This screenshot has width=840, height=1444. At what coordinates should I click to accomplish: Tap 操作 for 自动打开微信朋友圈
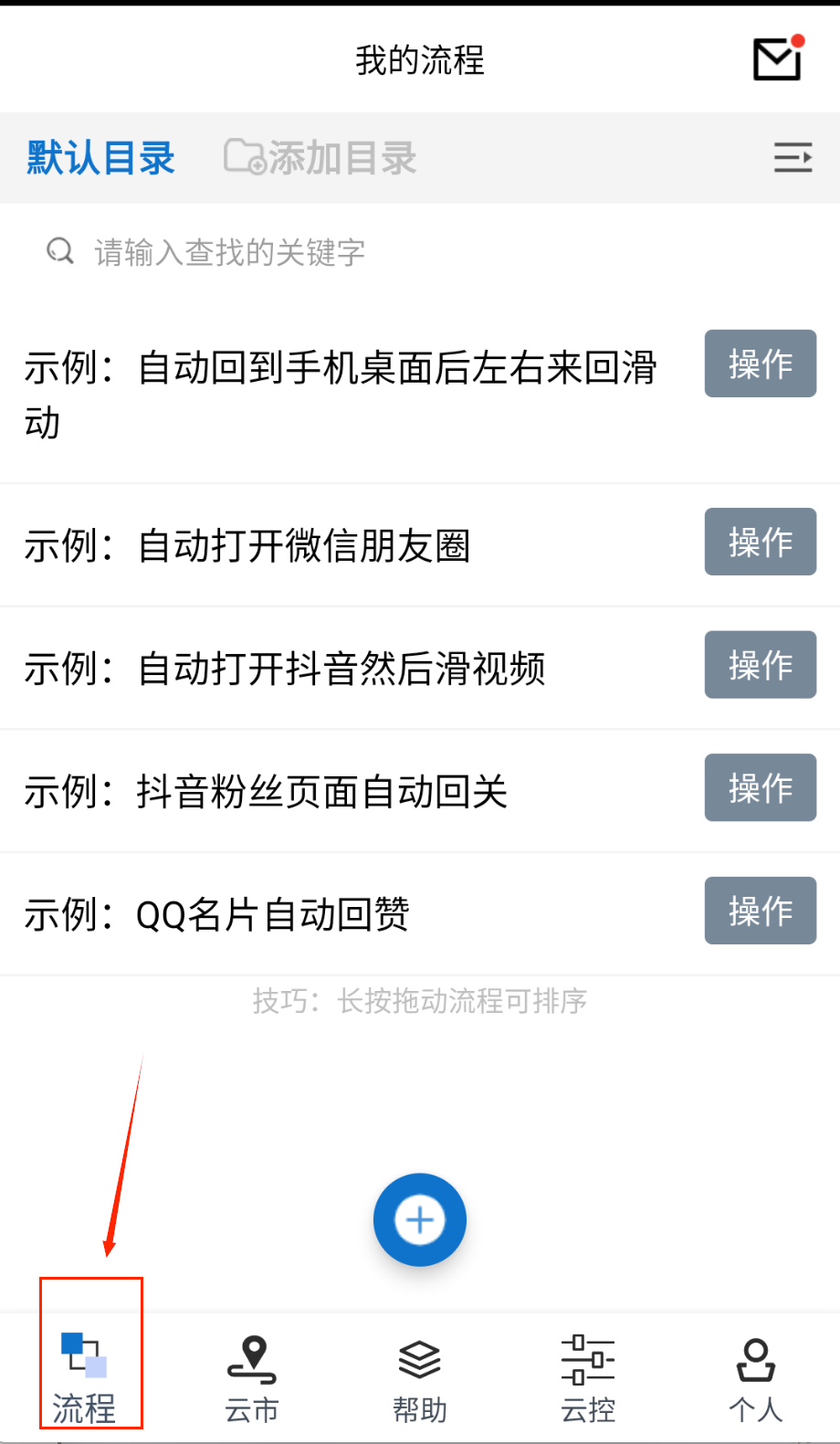tap(760, 542)
